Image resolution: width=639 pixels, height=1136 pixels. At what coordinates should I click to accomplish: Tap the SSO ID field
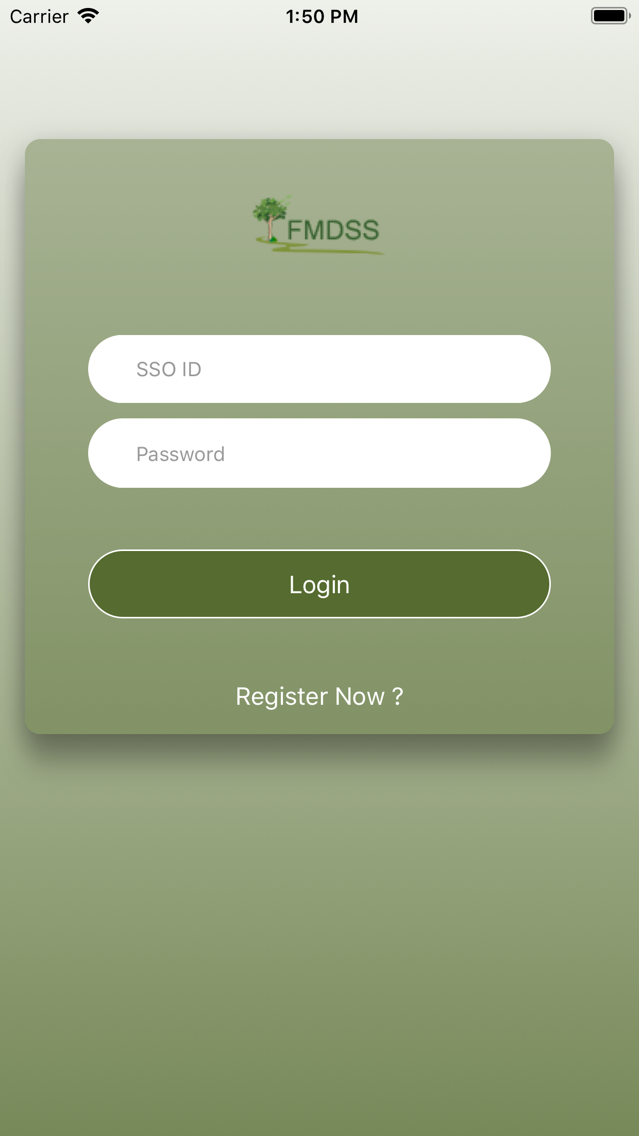pos(320,369)
